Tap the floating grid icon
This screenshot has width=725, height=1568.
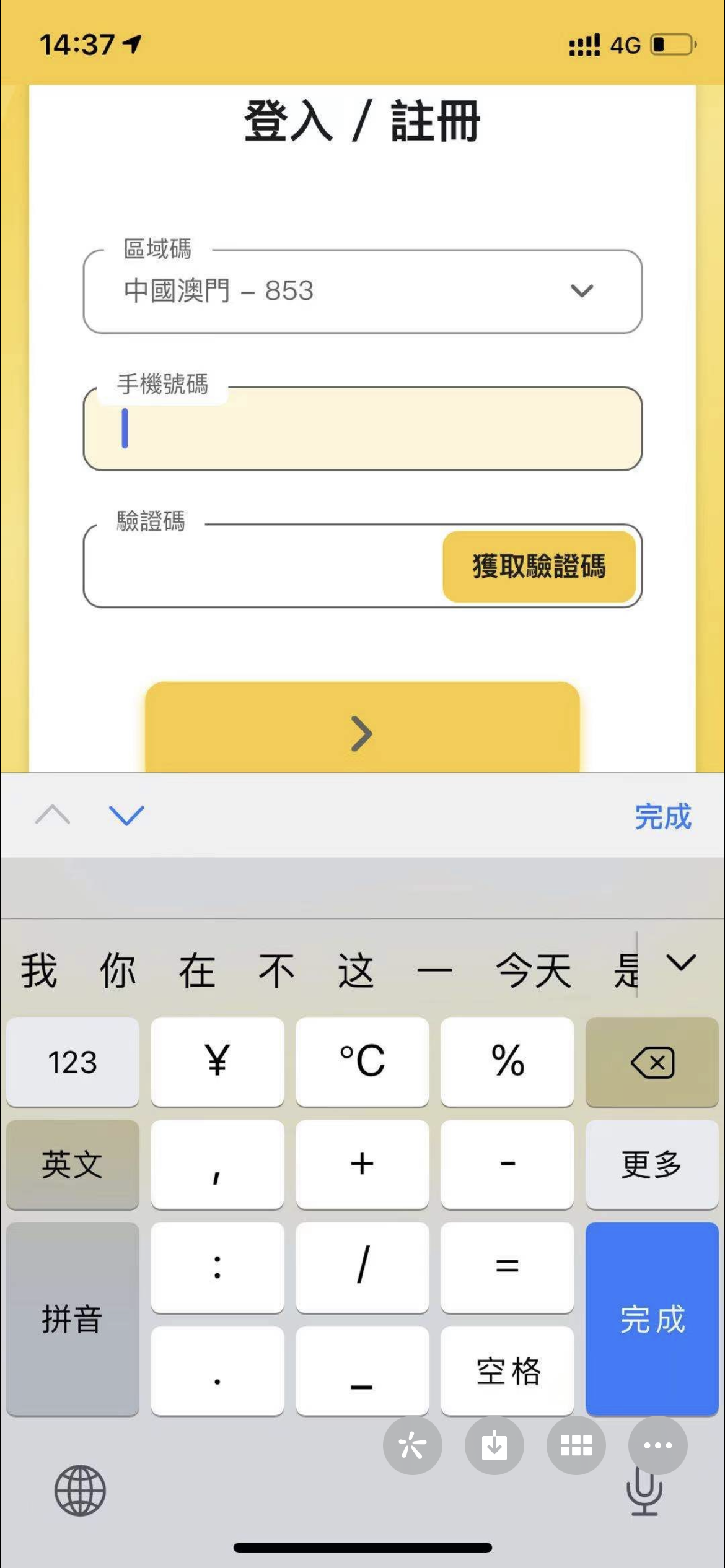[x=576, y=1445]
